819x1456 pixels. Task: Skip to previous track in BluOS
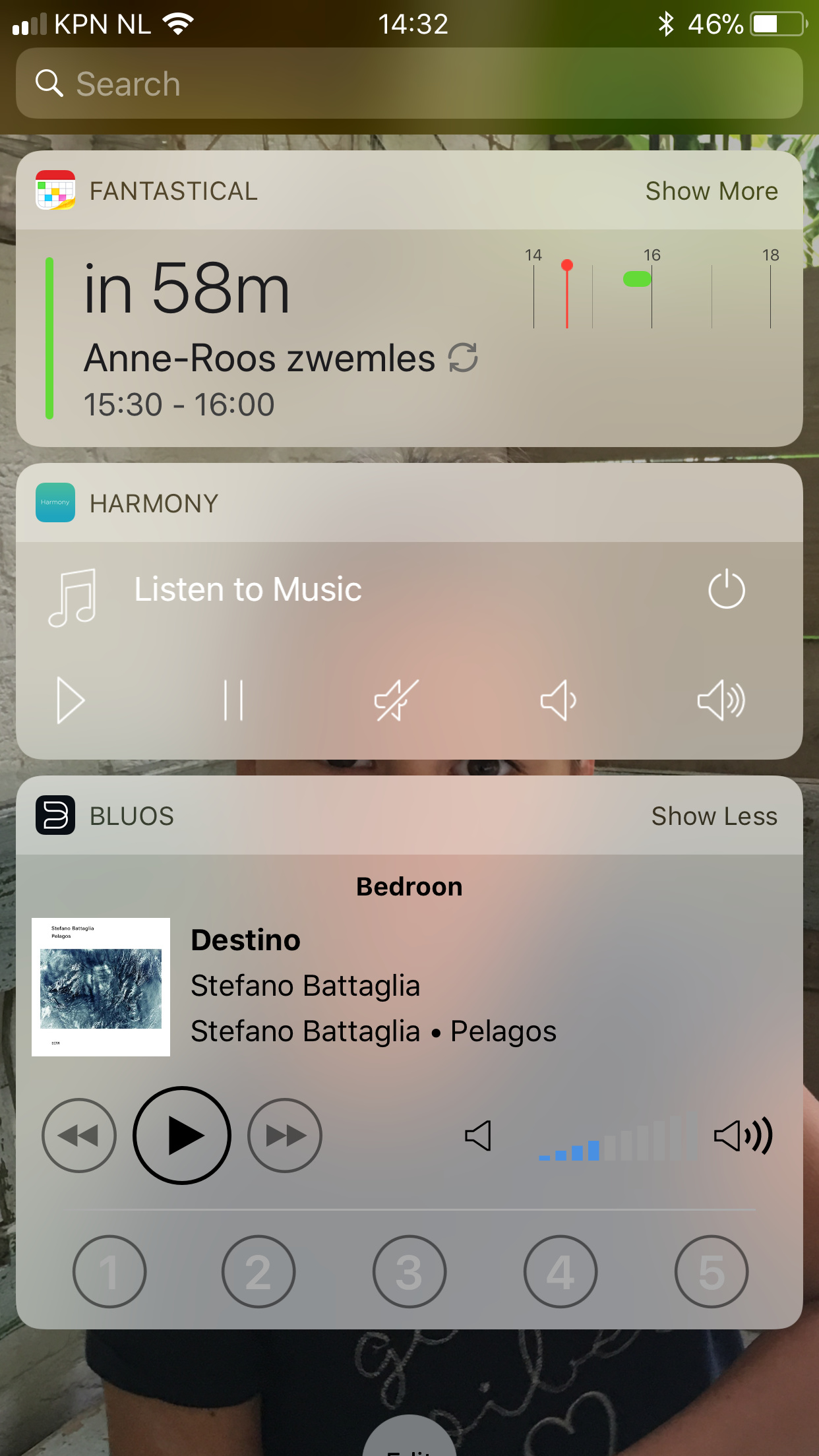[79, 1136]
